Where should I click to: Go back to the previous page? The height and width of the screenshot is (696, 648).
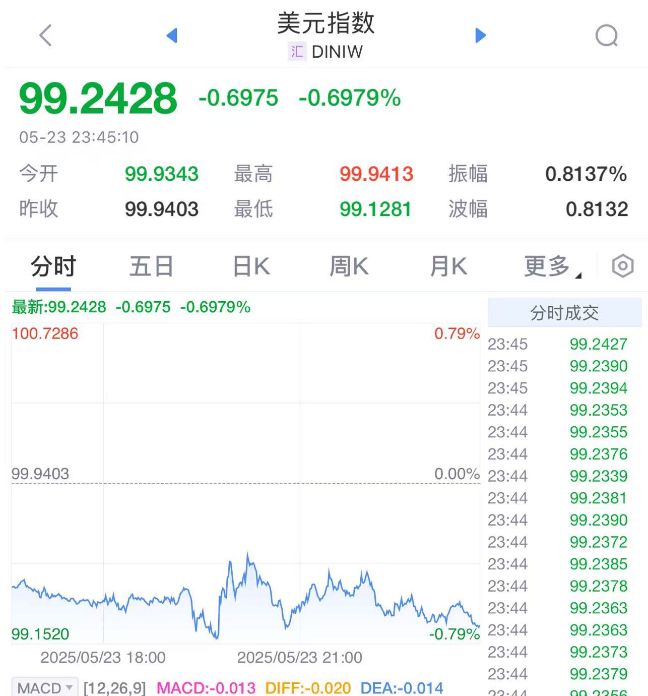[45, 36]
